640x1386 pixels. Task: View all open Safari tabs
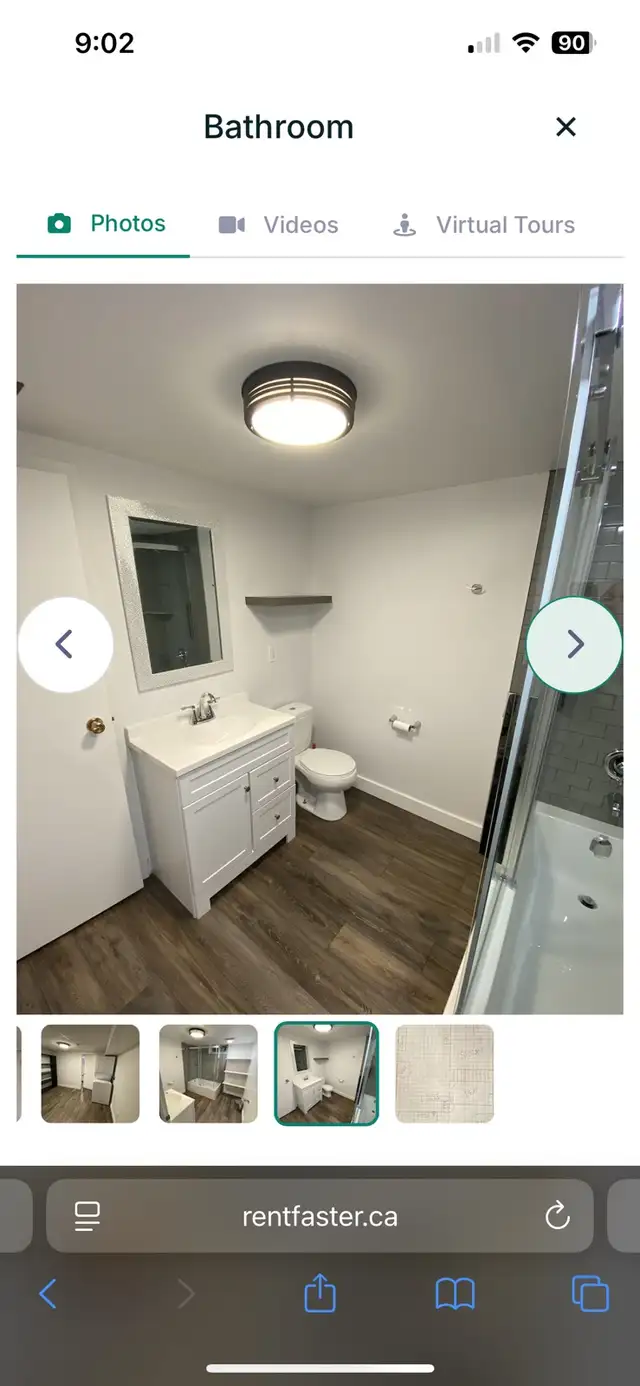pos(590,1294)
